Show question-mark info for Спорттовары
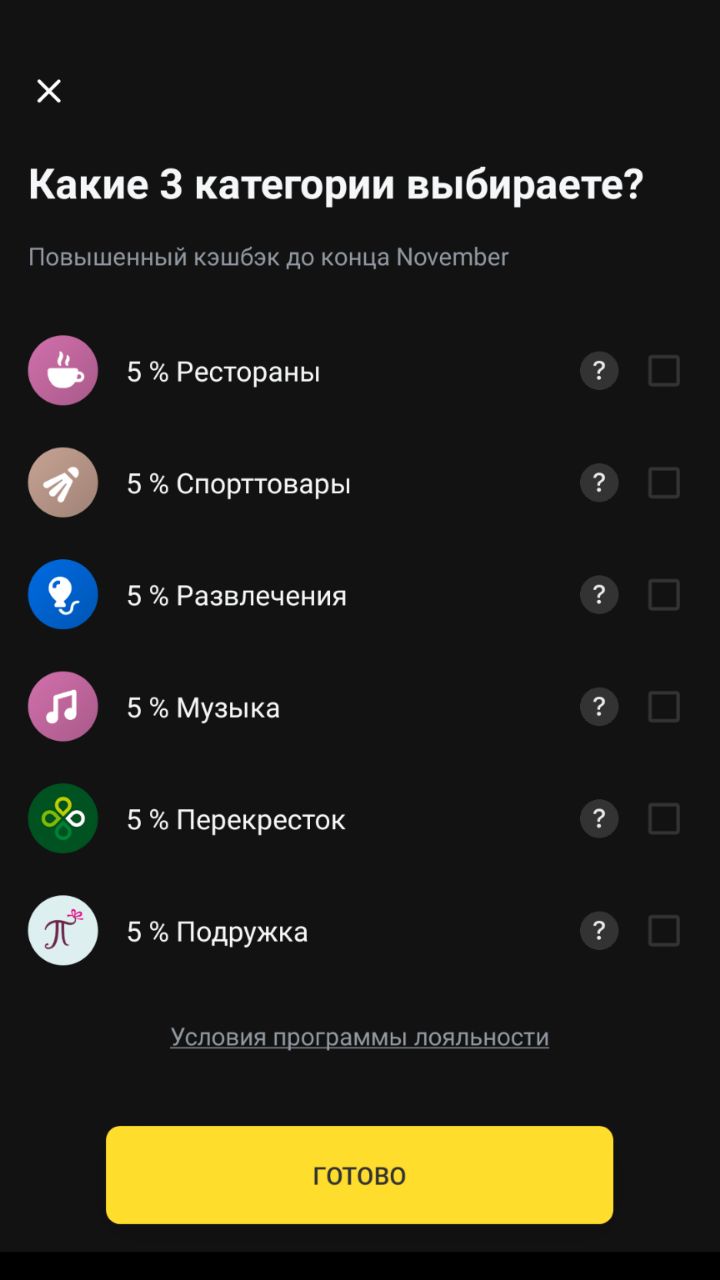The height and width of the screenshot is (1280, 720). (x=599, y=483)
